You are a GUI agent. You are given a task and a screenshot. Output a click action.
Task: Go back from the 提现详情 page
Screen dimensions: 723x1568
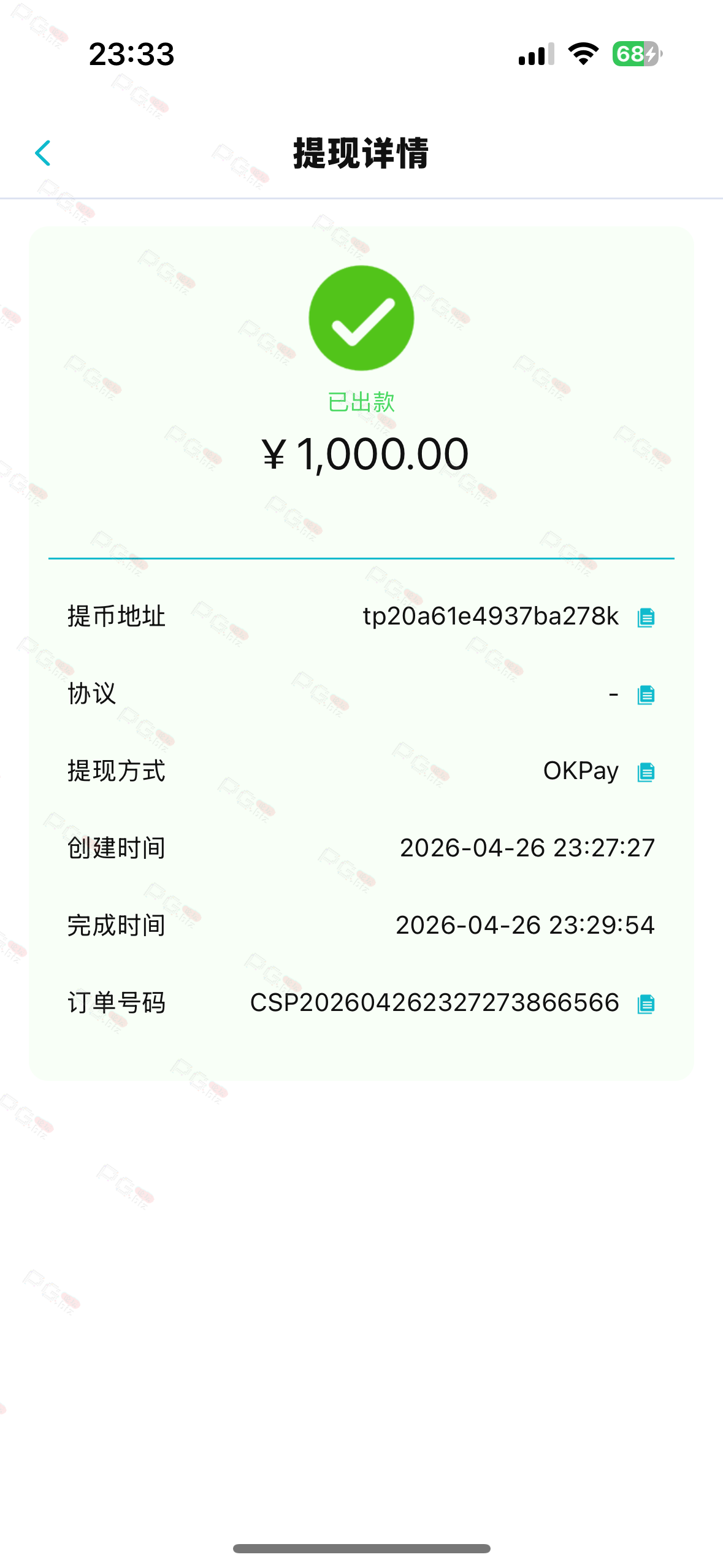(43, 153)
